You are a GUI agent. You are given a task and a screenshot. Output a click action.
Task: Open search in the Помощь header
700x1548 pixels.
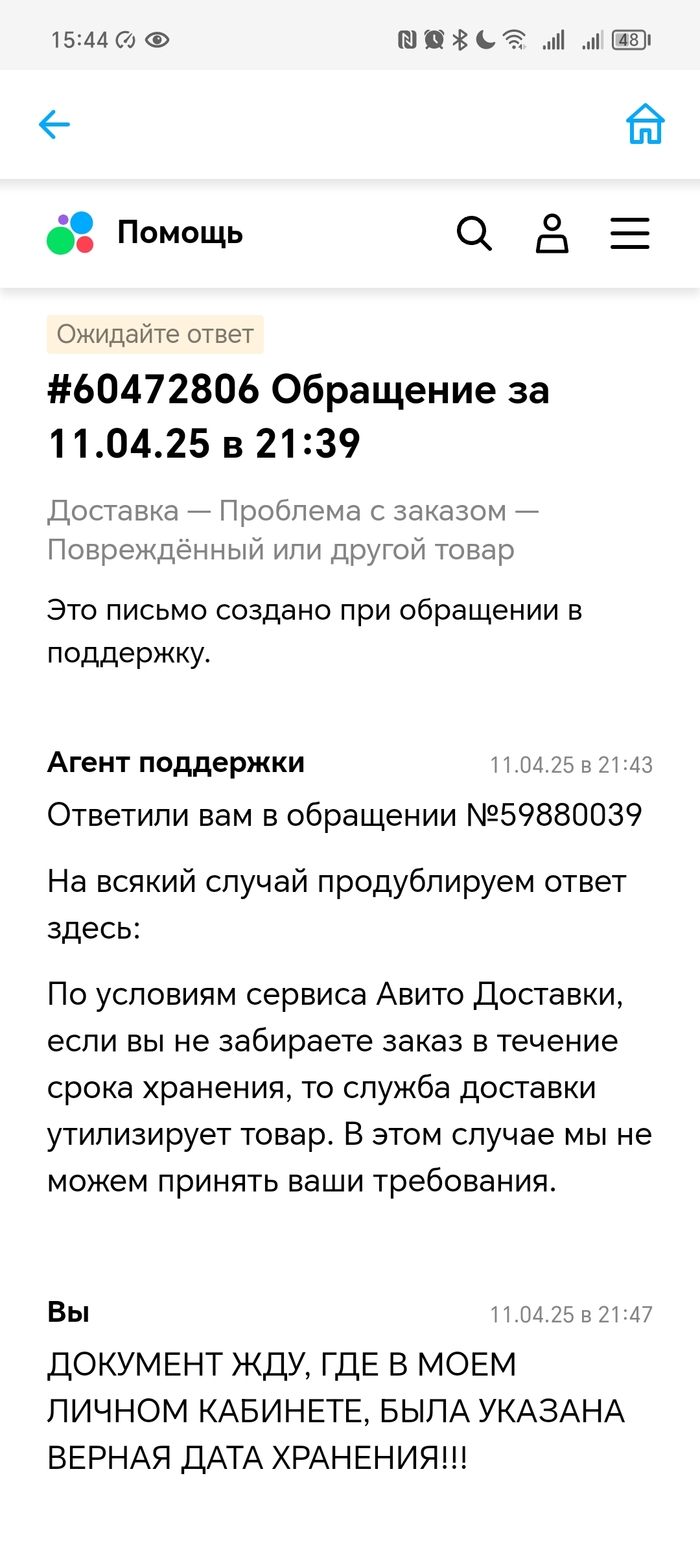pos(474,234)
